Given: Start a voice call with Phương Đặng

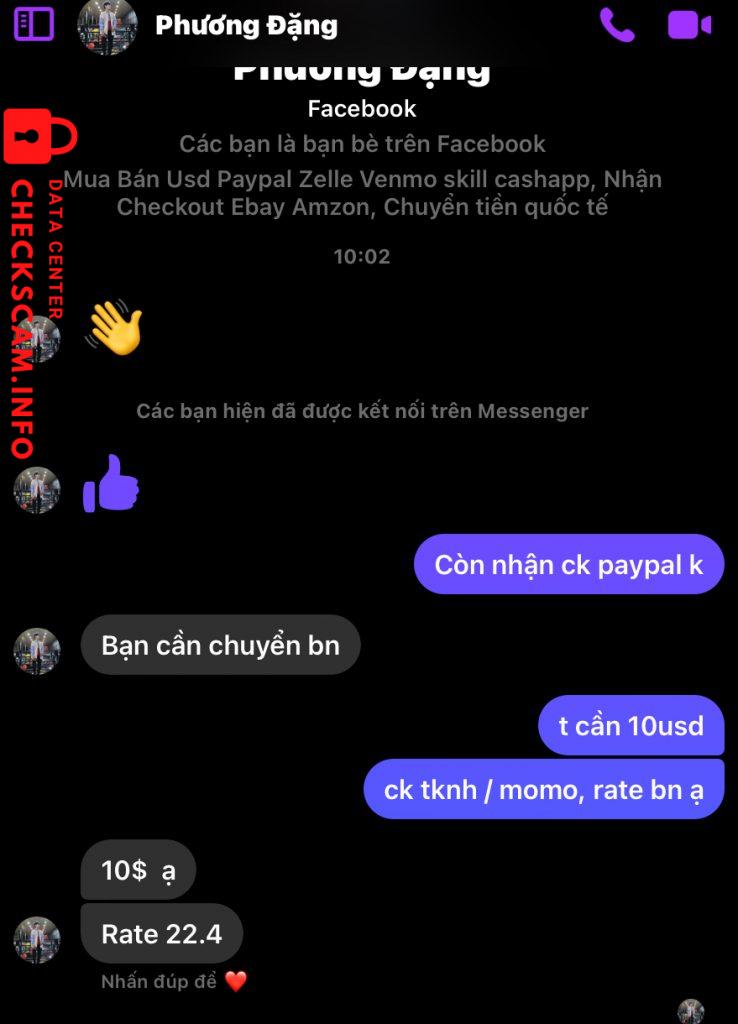Looking at the screenshot, I should pyautogui.click(x=616, y=25).
